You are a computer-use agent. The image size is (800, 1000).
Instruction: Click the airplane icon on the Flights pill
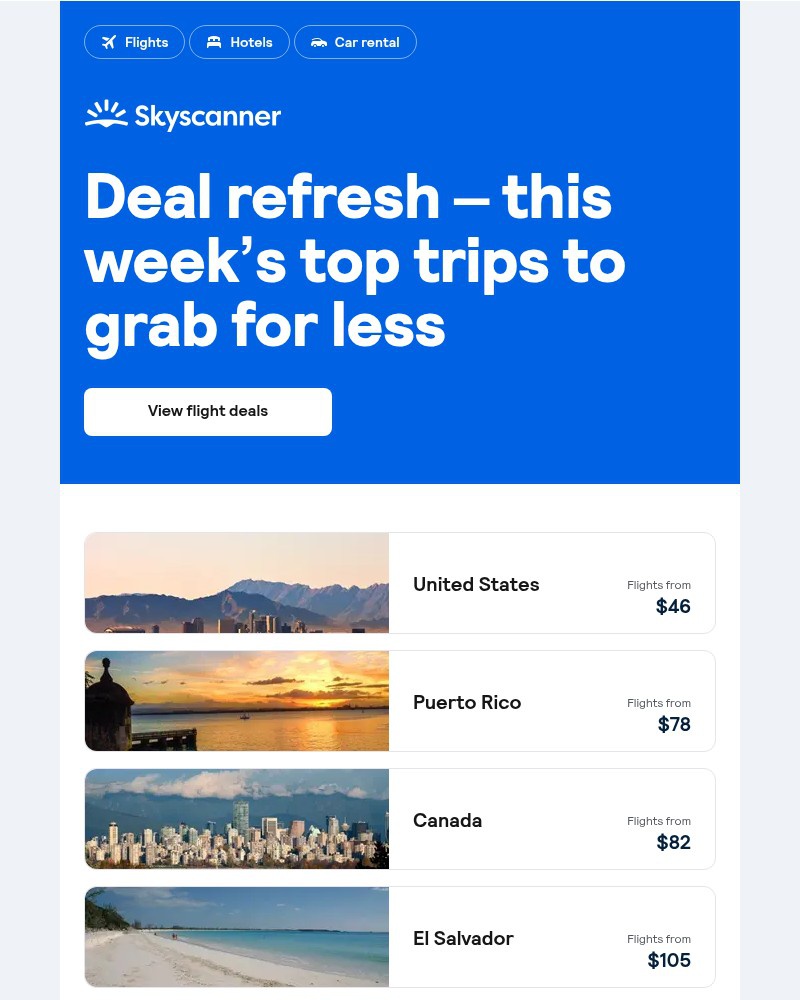(109, 42)
